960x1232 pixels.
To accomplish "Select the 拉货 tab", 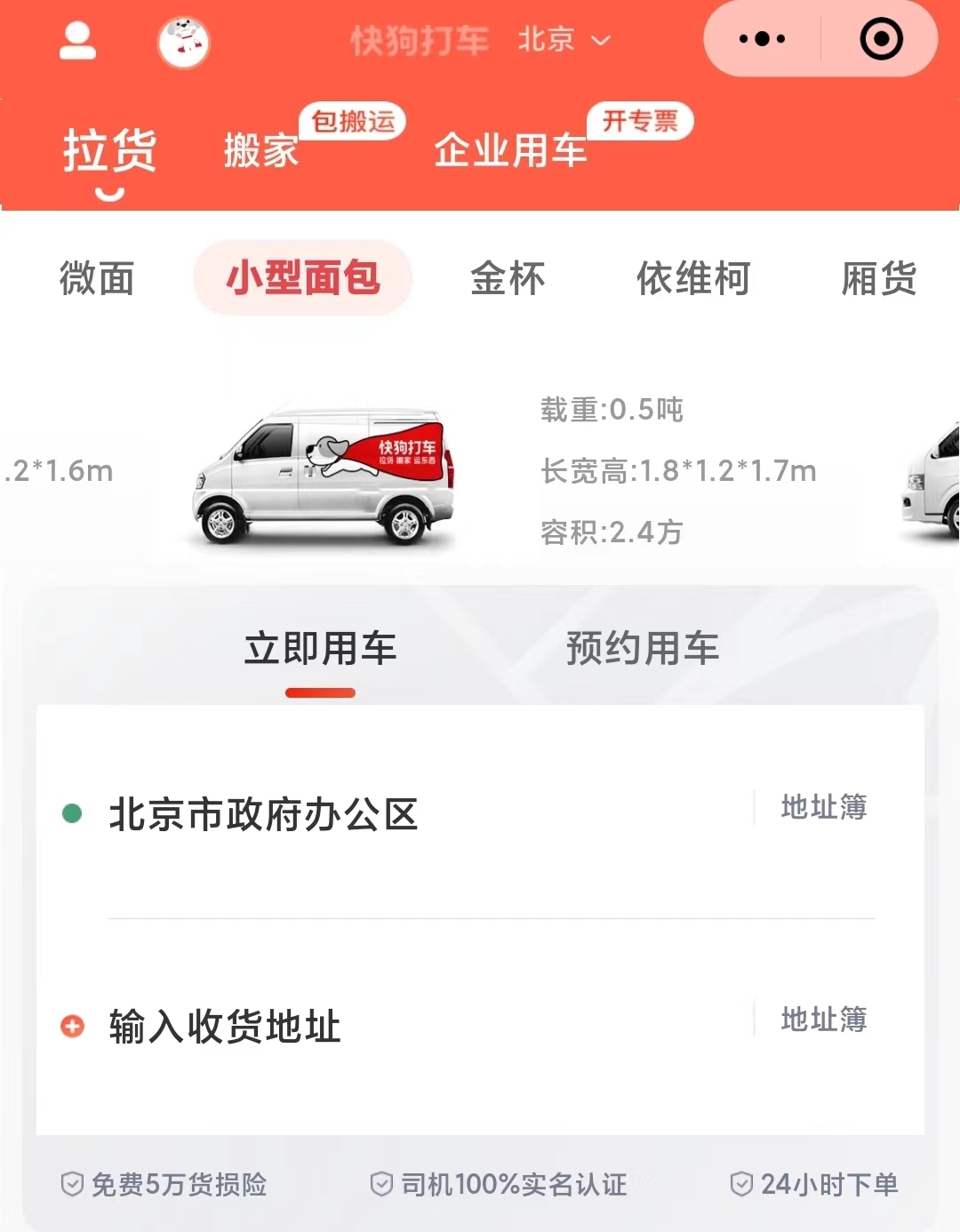I will coord(109,149).
